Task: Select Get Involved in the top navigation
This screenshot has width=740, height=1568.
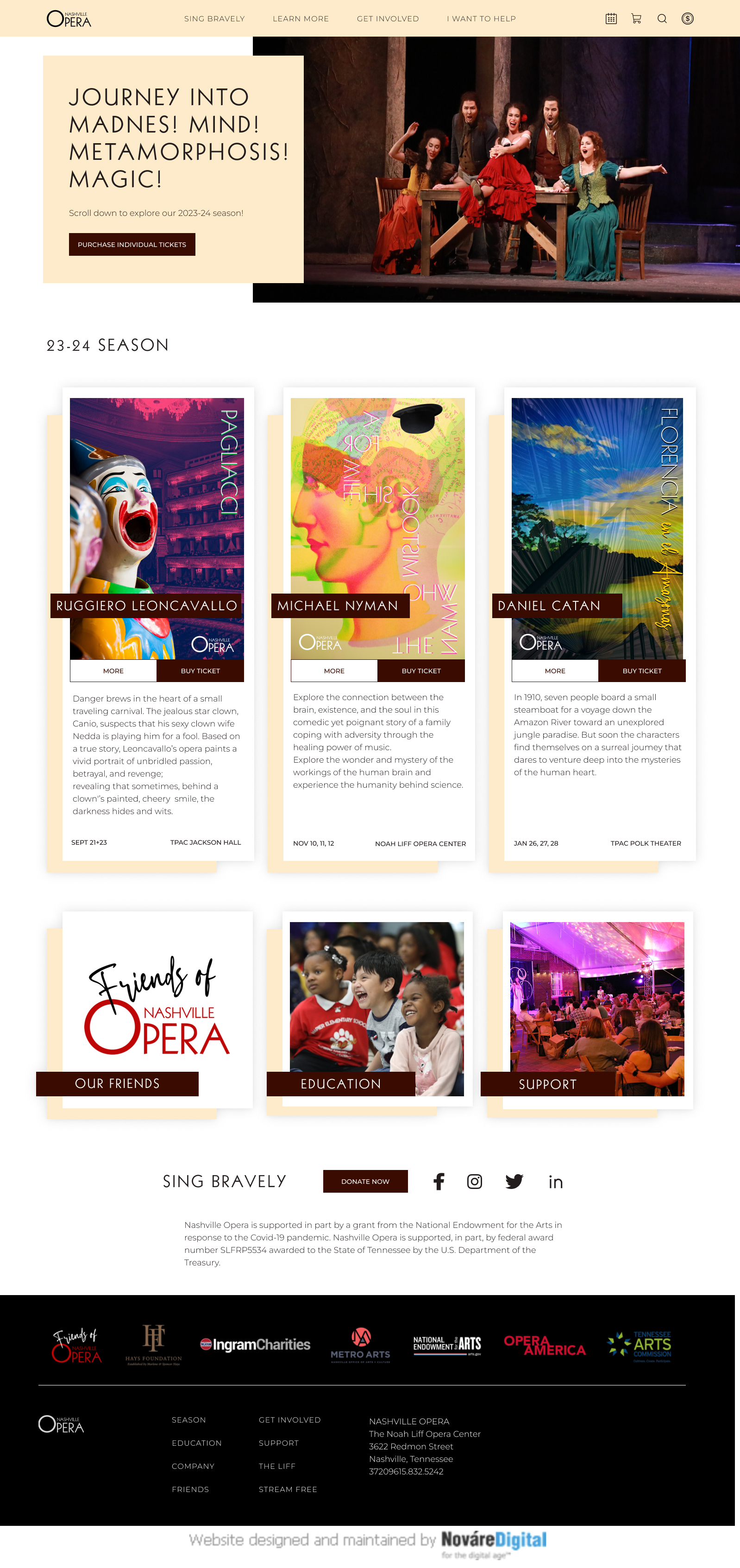Action: tap(388, 19)
